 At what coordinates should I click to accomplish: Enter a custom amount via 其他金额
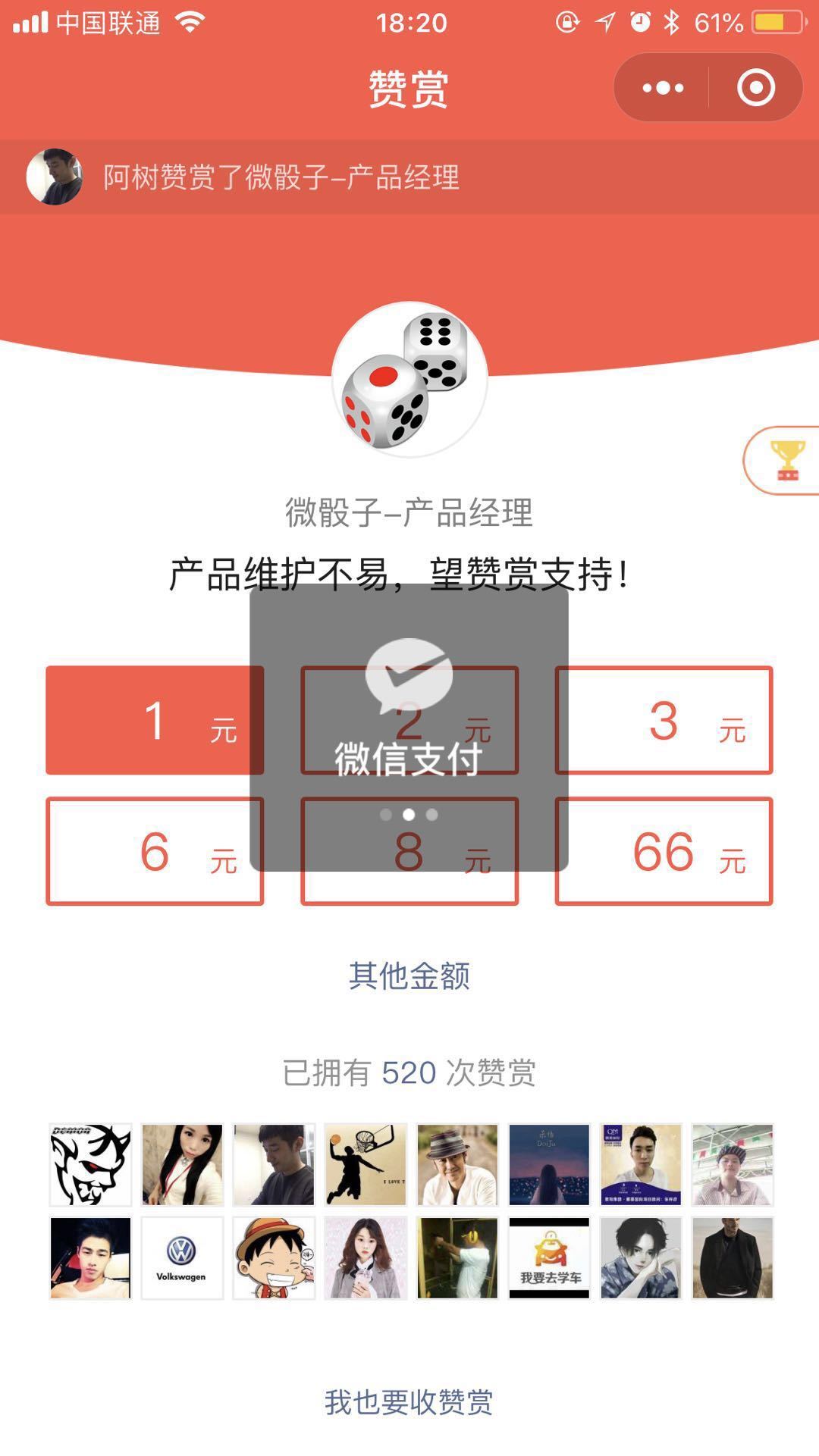pyautogui.click(x=409, y=975)
